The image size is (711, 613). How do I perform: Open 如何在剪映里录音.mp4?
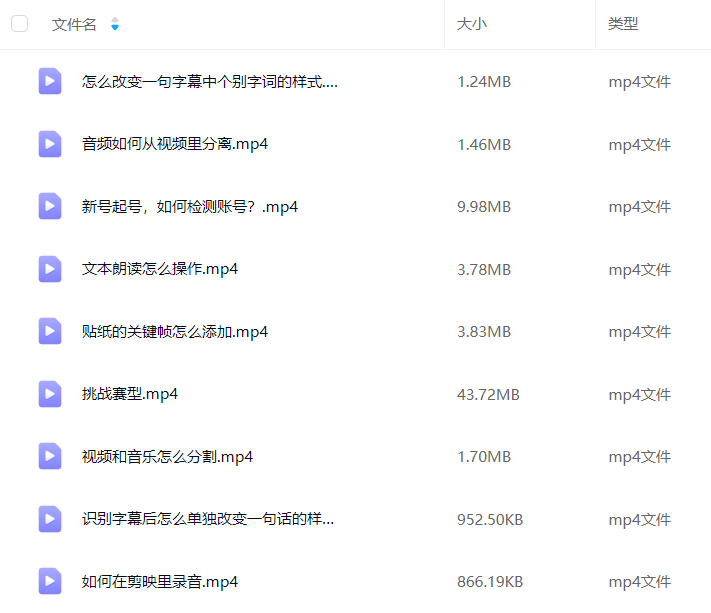159,582
